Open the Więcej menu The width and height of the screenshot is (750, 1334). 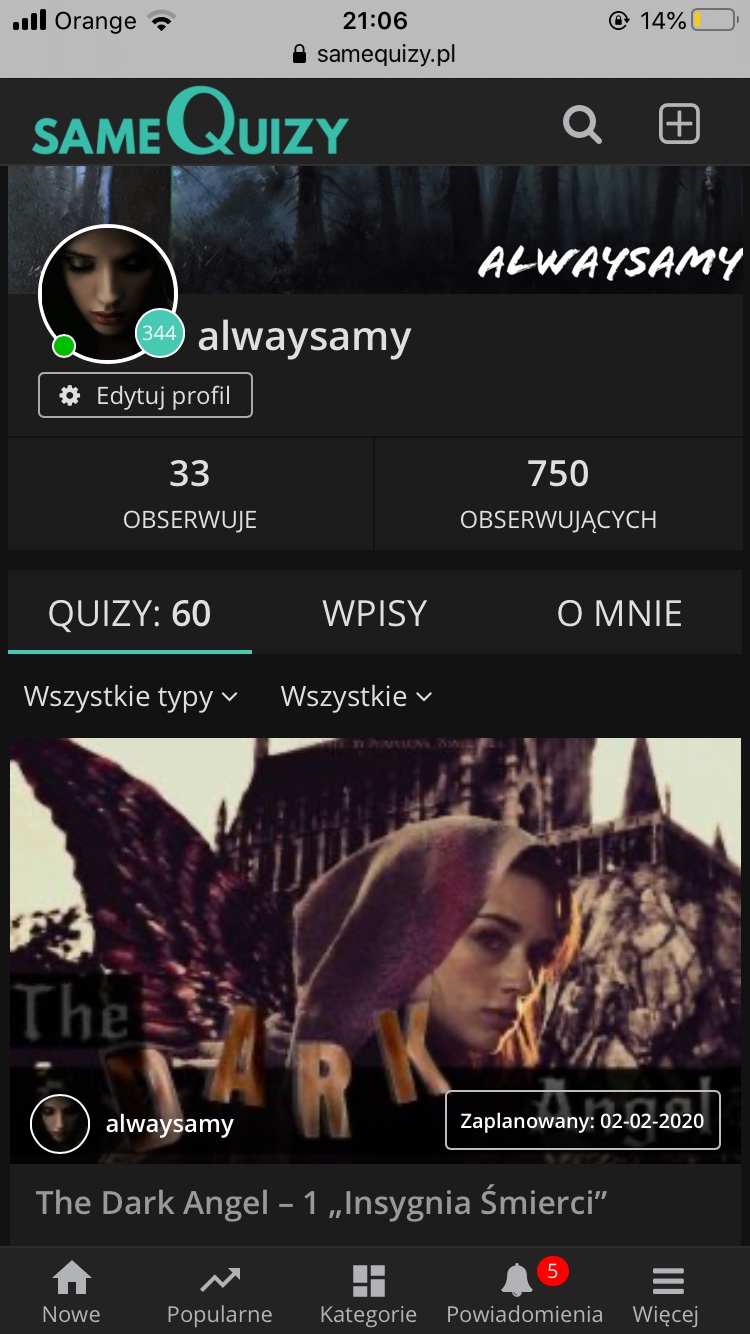666,1292
